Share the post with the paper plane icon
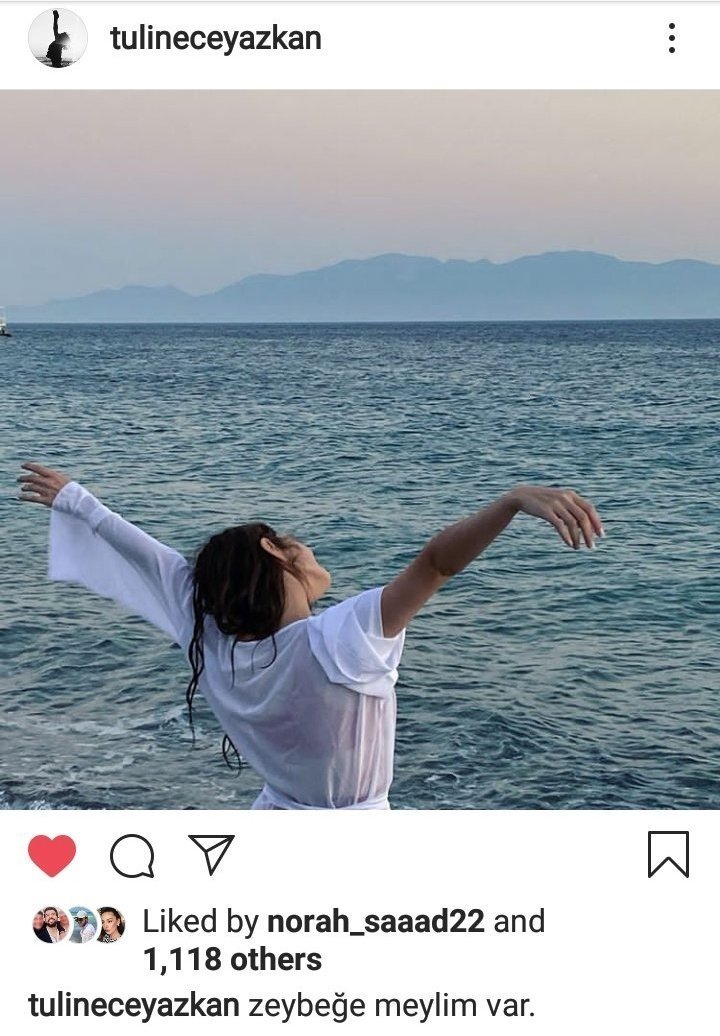 pos(211,855)
